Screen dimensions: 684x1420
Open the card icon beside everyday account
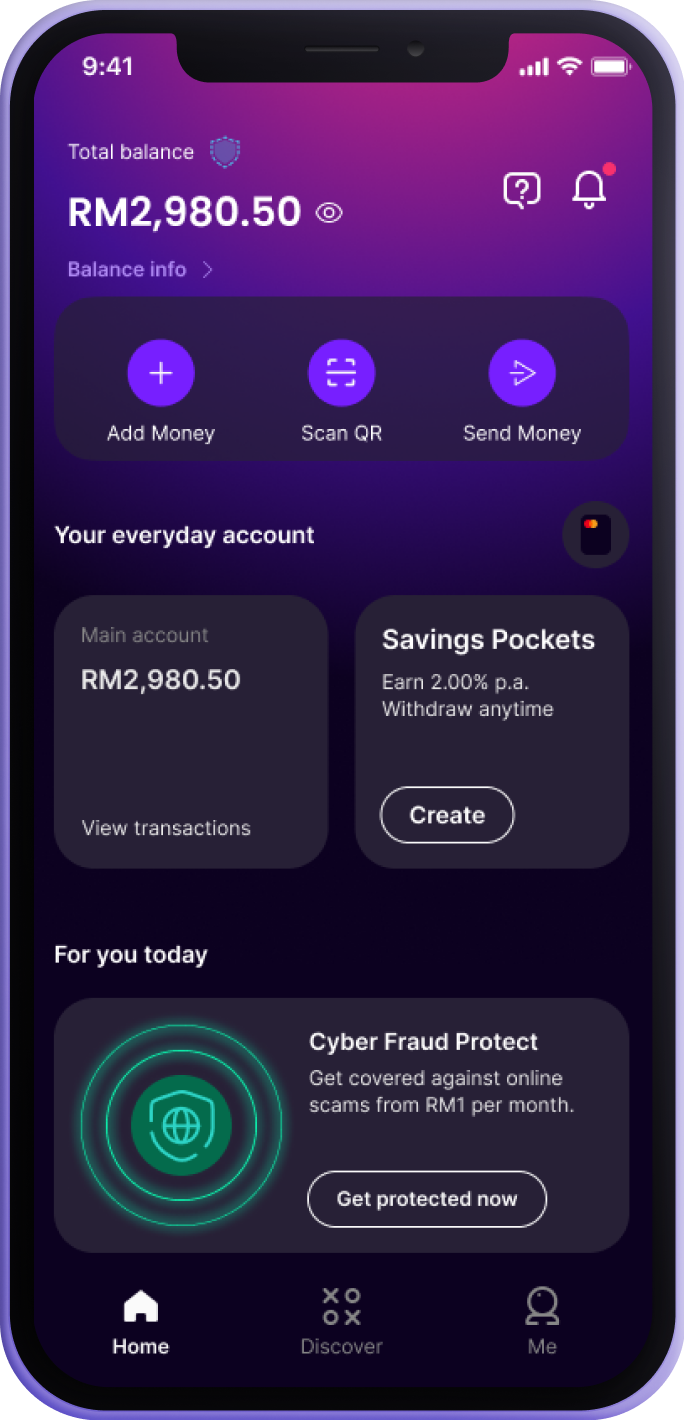(595, 535)
